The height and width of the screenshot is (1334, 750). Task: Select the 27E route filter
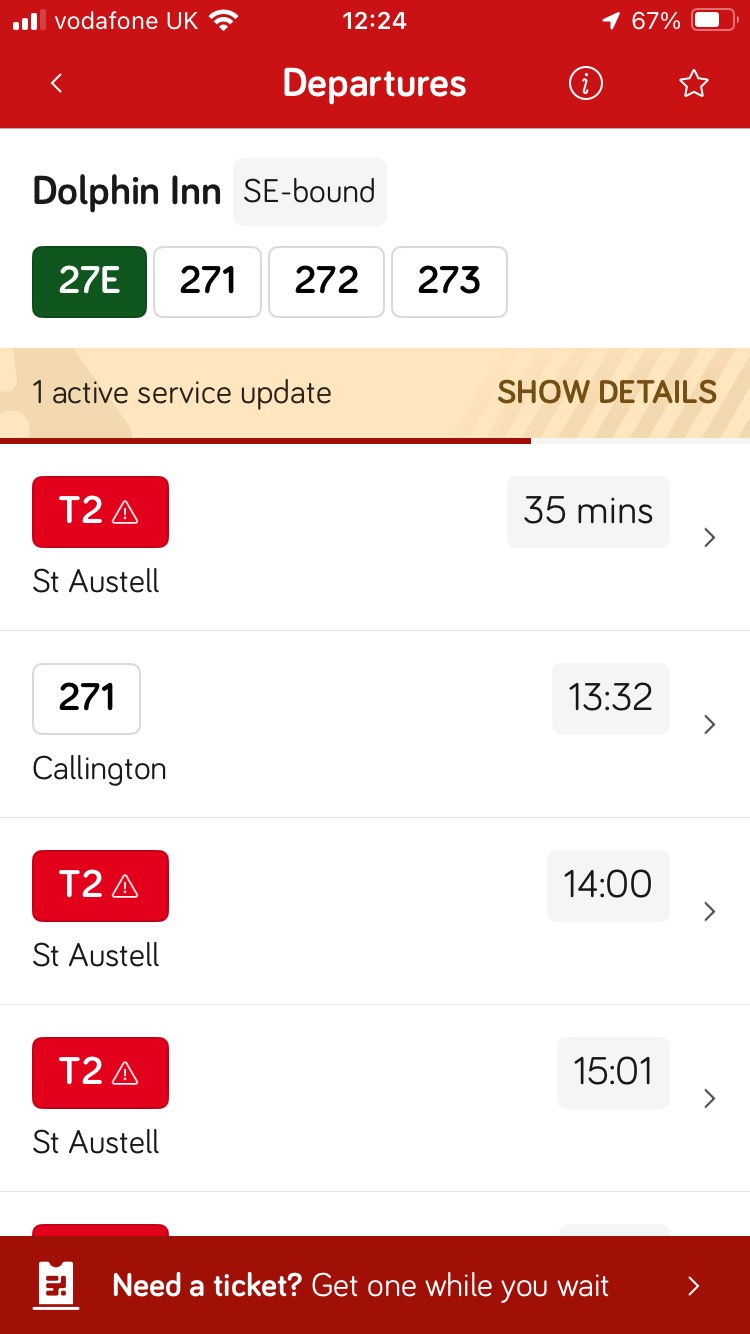pos(90,282)
